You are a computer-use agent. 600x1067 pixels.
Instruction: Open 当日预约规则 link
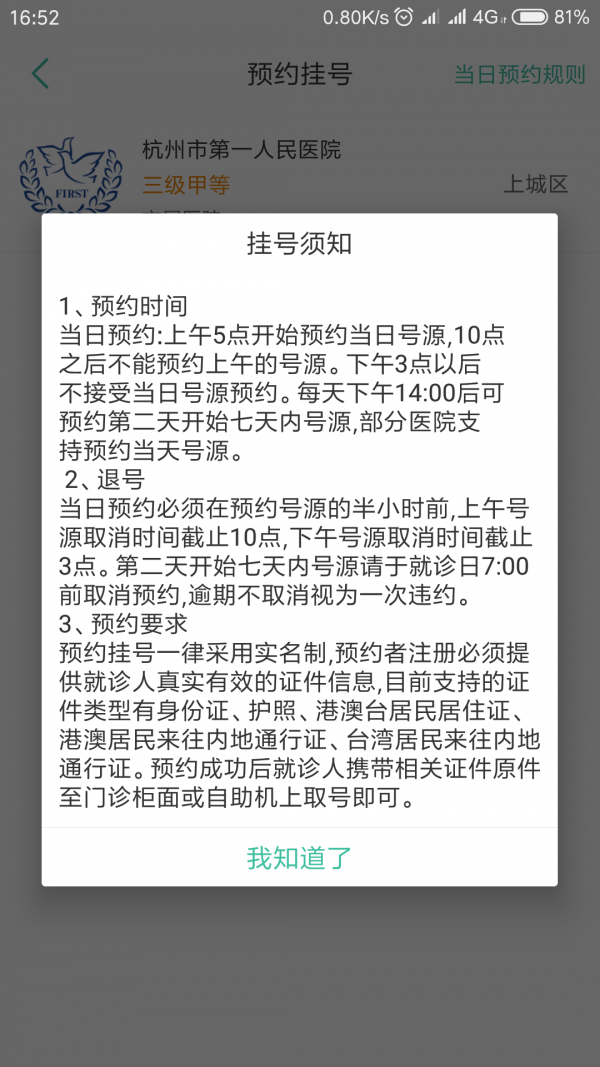tap(519, 75)
